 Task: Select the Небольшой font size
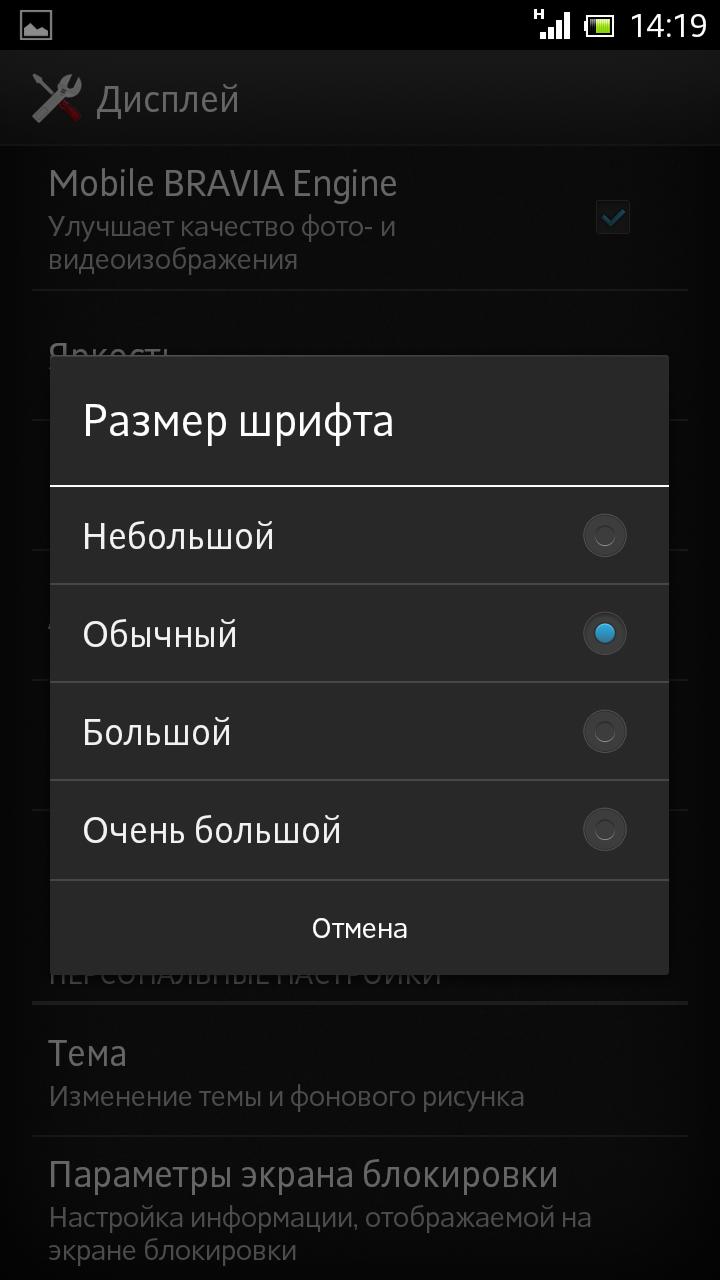(x=359, y=536)
